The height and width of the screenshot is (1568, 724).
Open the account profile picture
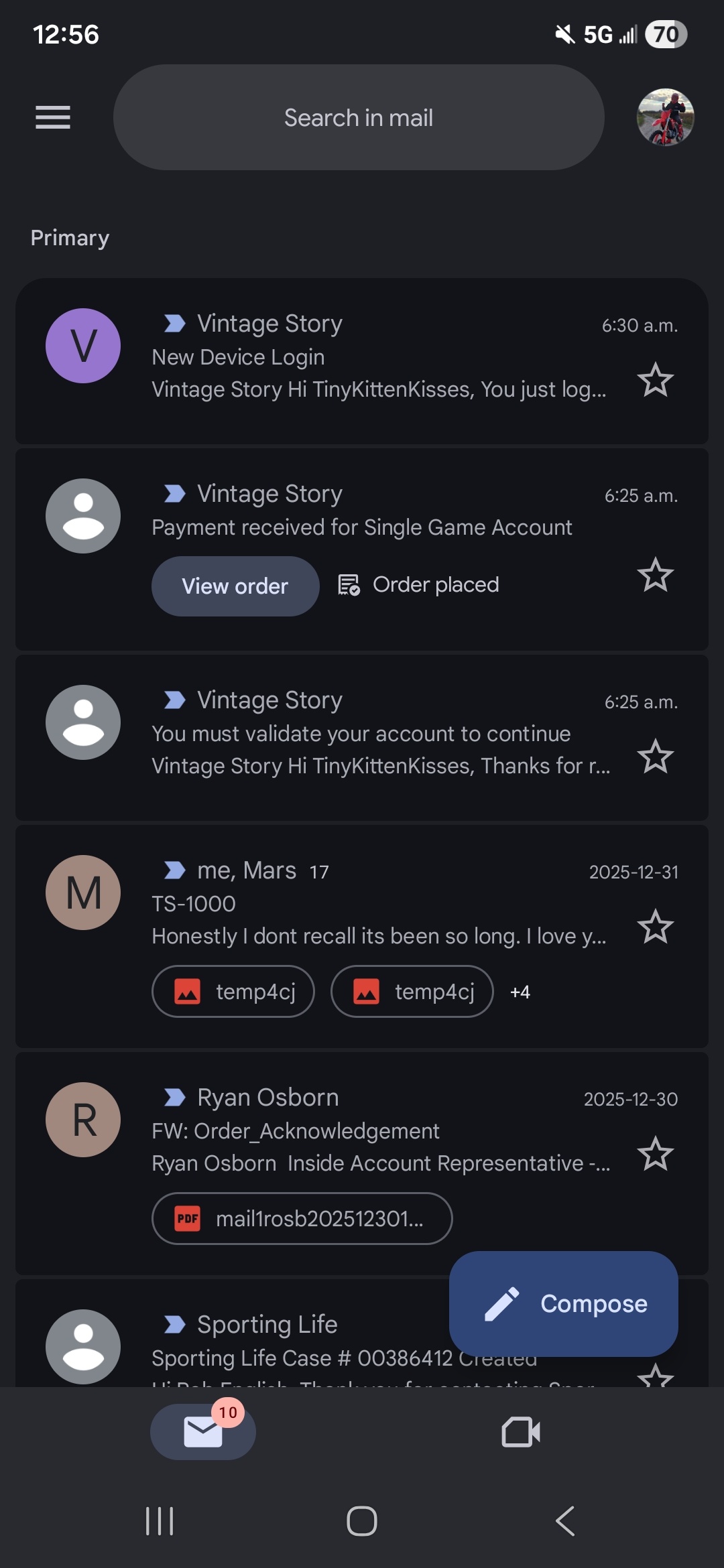[x=665, y=117]
